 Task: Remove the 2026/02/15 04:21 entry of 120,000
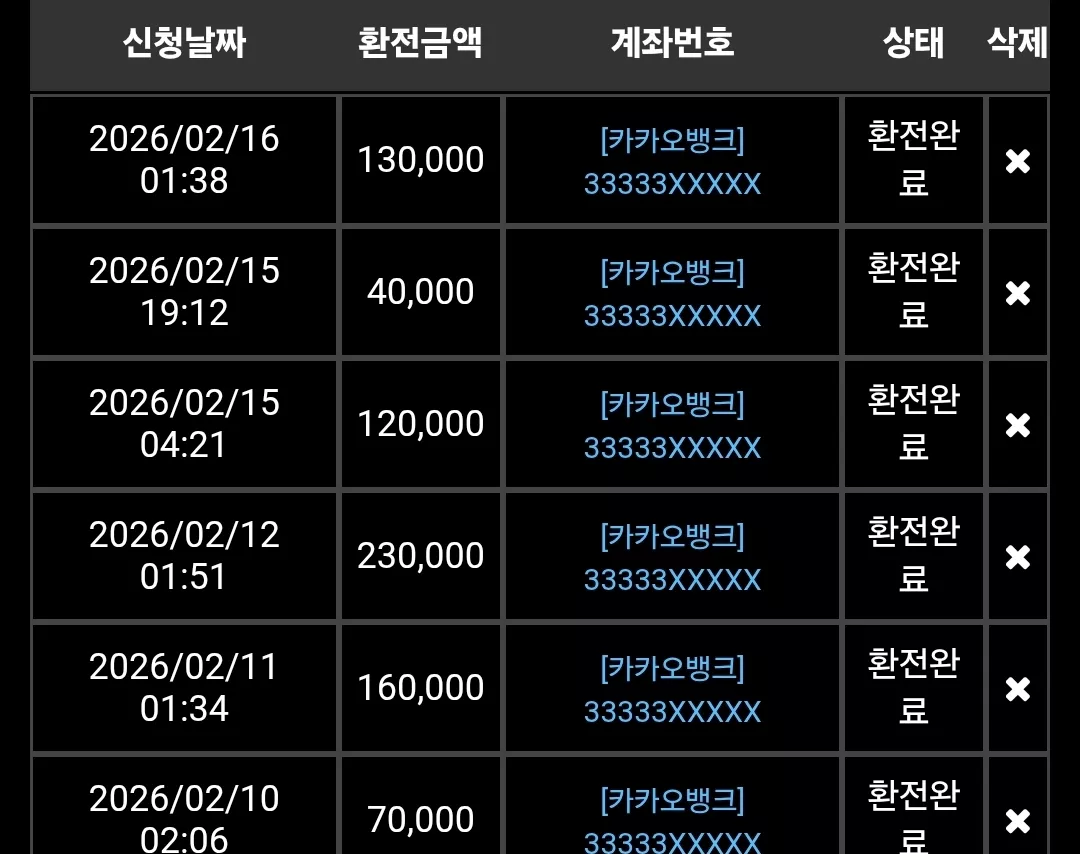click(1017, 425)
